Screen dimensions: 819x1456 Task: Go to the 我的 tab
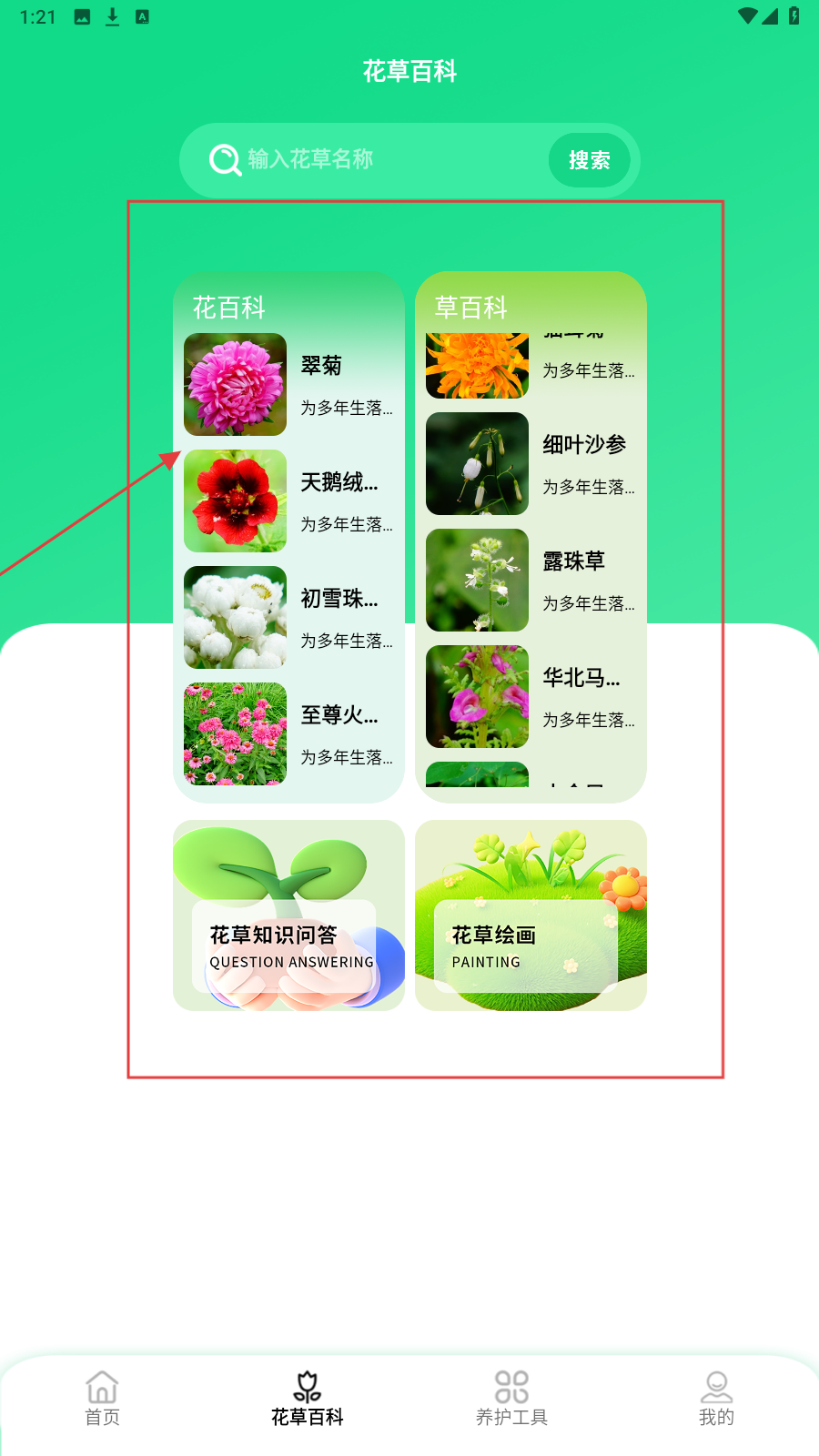pos(716,1399)
